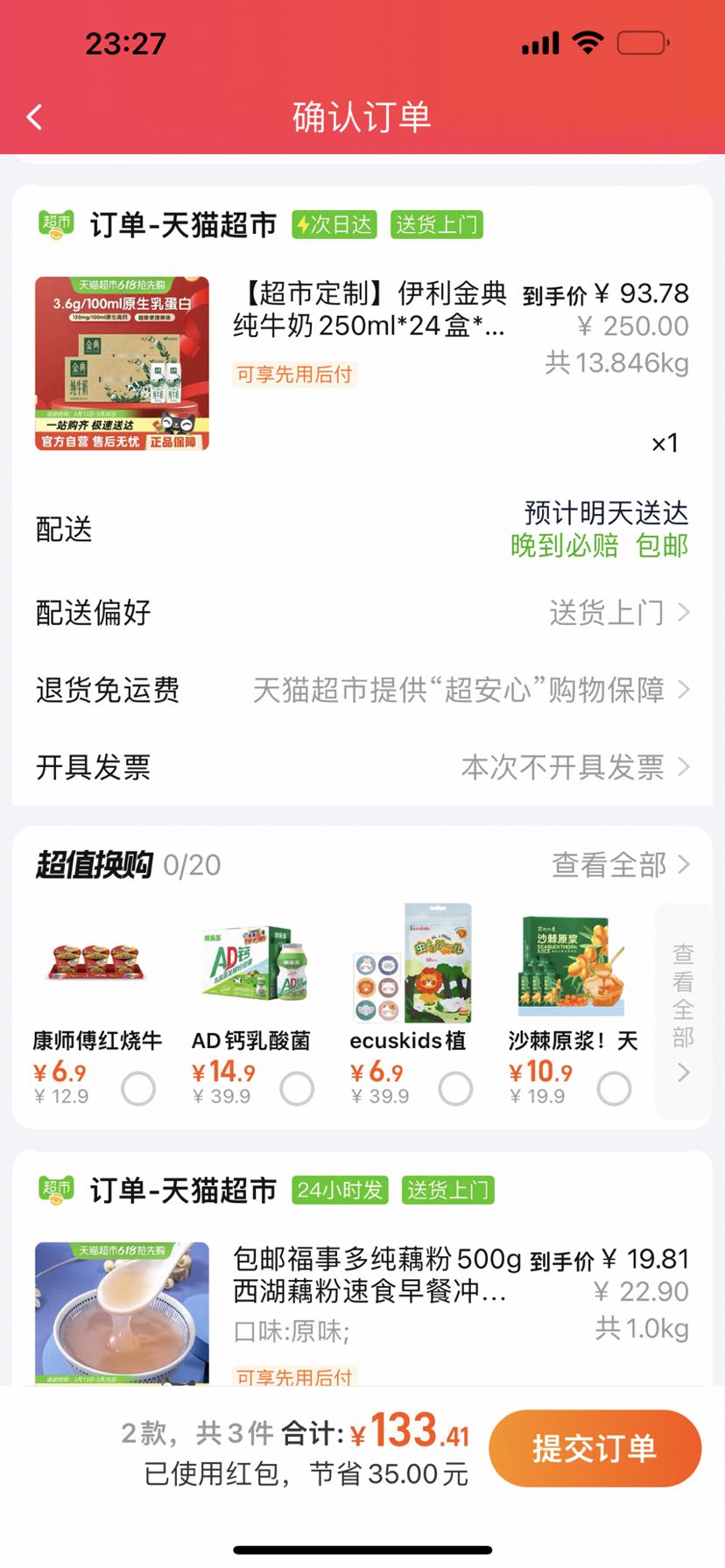The width and height of the screenshot is (725, 1568).
Task: Tap the vertical 查看全部 card beside the deals
Action: [683, 1011]
